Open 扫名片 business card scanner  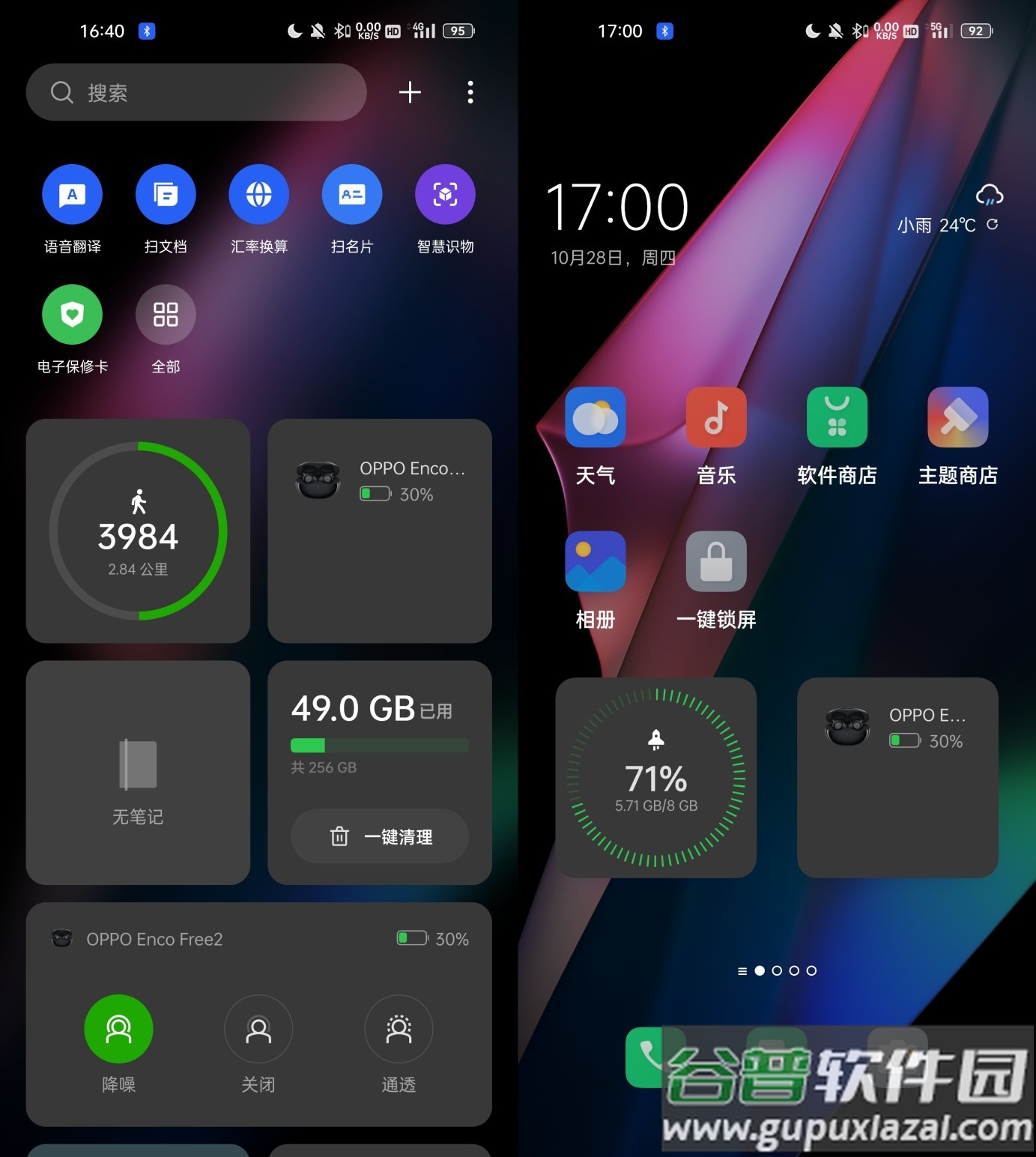pyautogui.click(x=352, y=195)
